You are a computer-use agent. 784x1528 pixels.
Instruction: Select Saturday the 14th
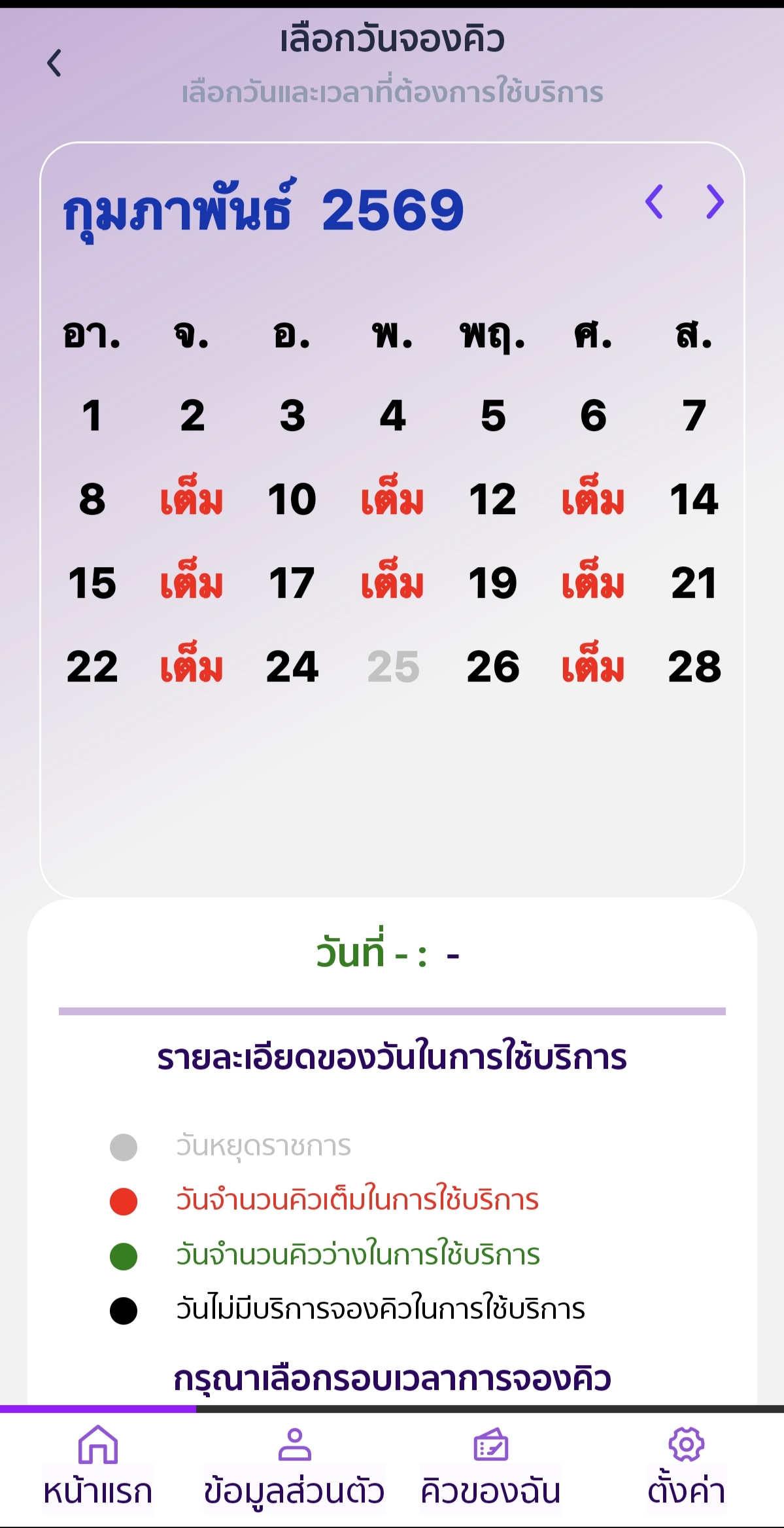pos(694,500)
